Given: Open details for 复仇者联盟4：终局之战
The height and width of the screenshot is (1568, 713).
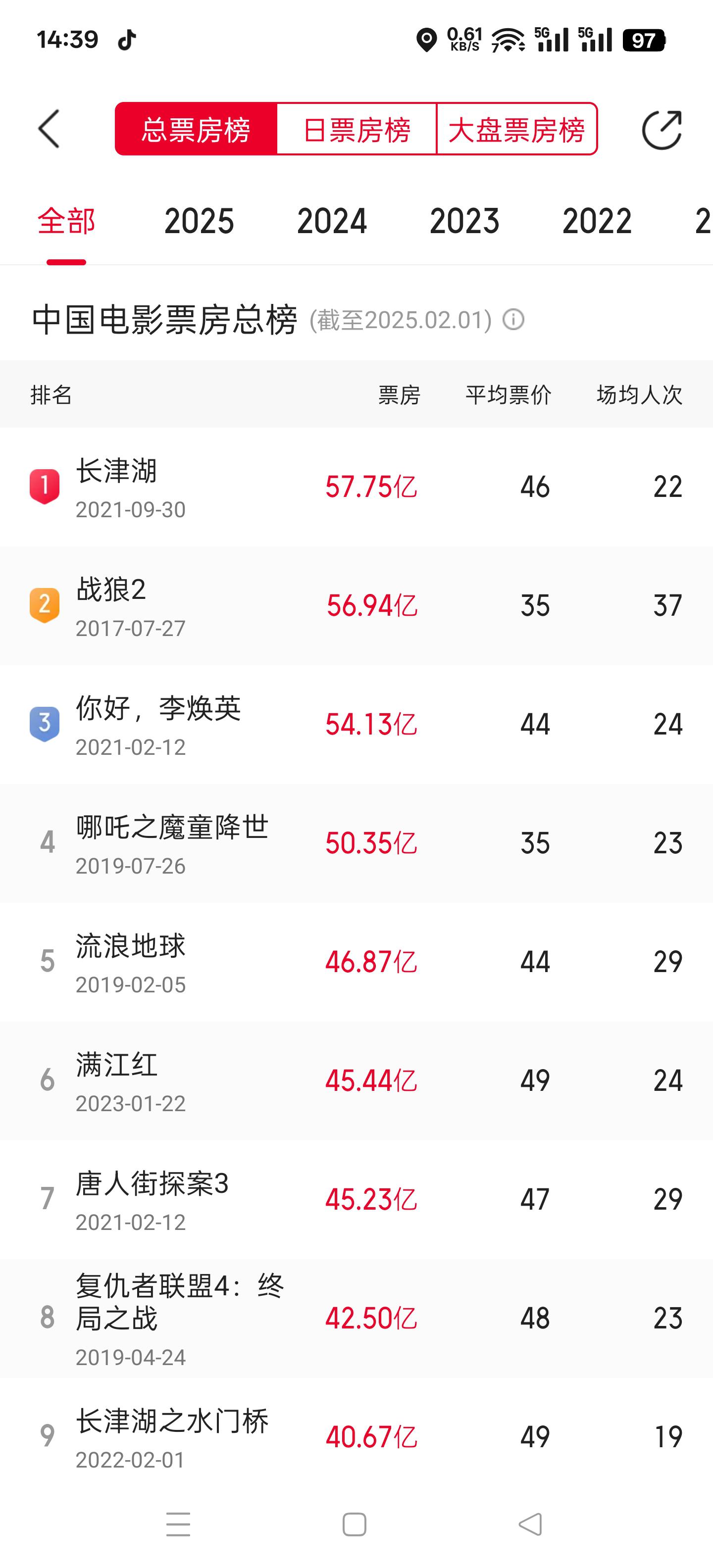Looking at the screenshot, I should coord(356,1319).
